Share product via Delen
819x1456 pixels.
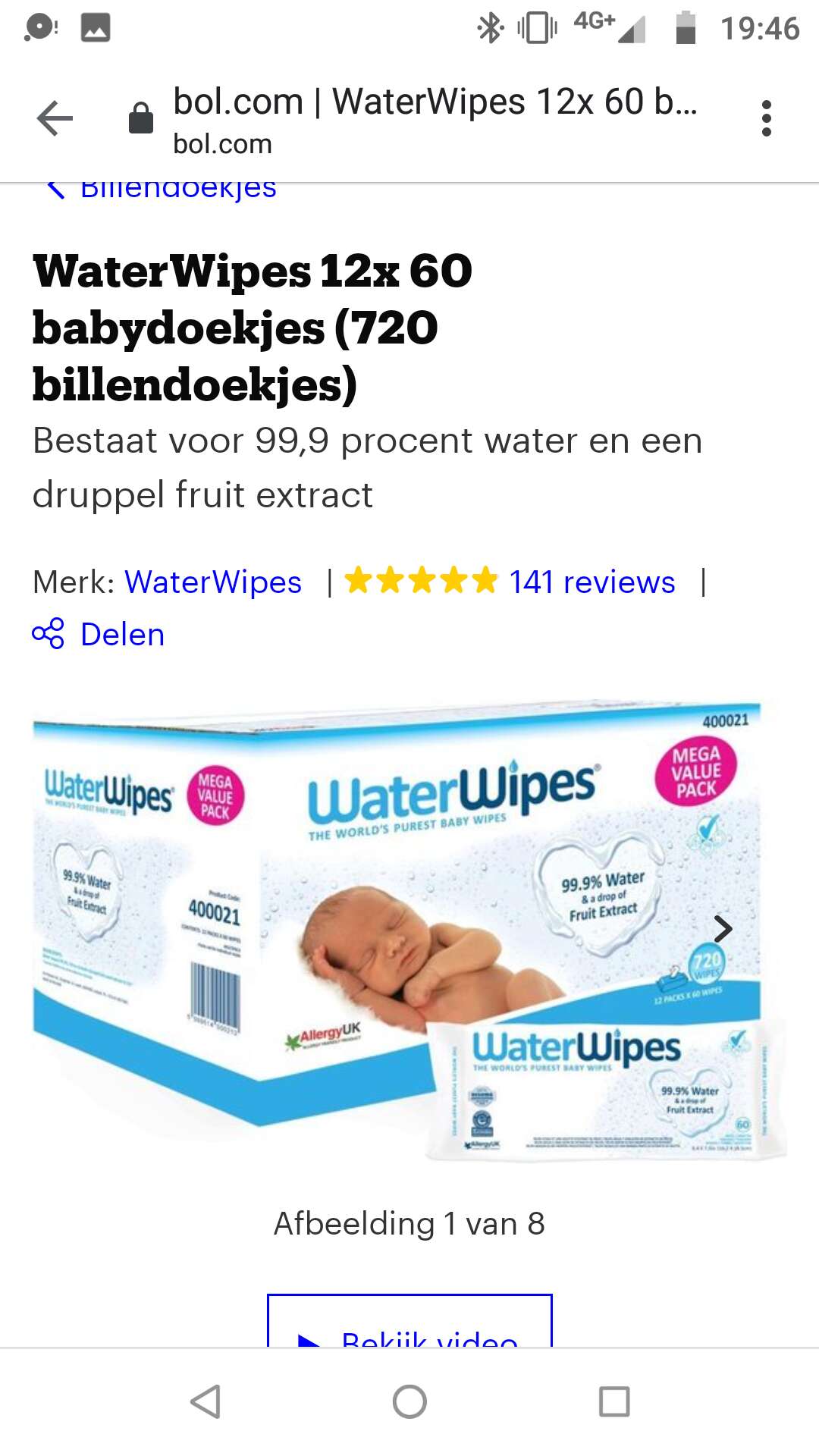point(99,634)
